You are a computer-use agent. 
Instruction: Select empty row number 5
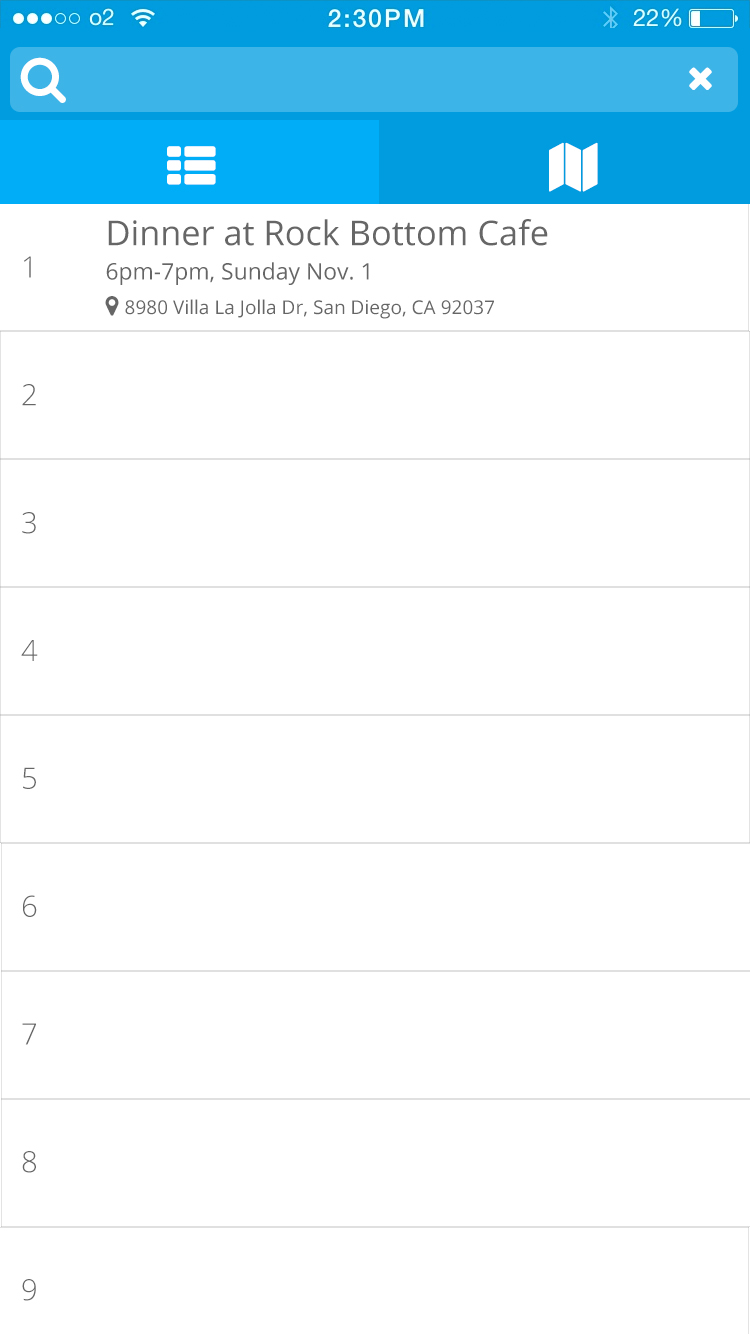375,779
